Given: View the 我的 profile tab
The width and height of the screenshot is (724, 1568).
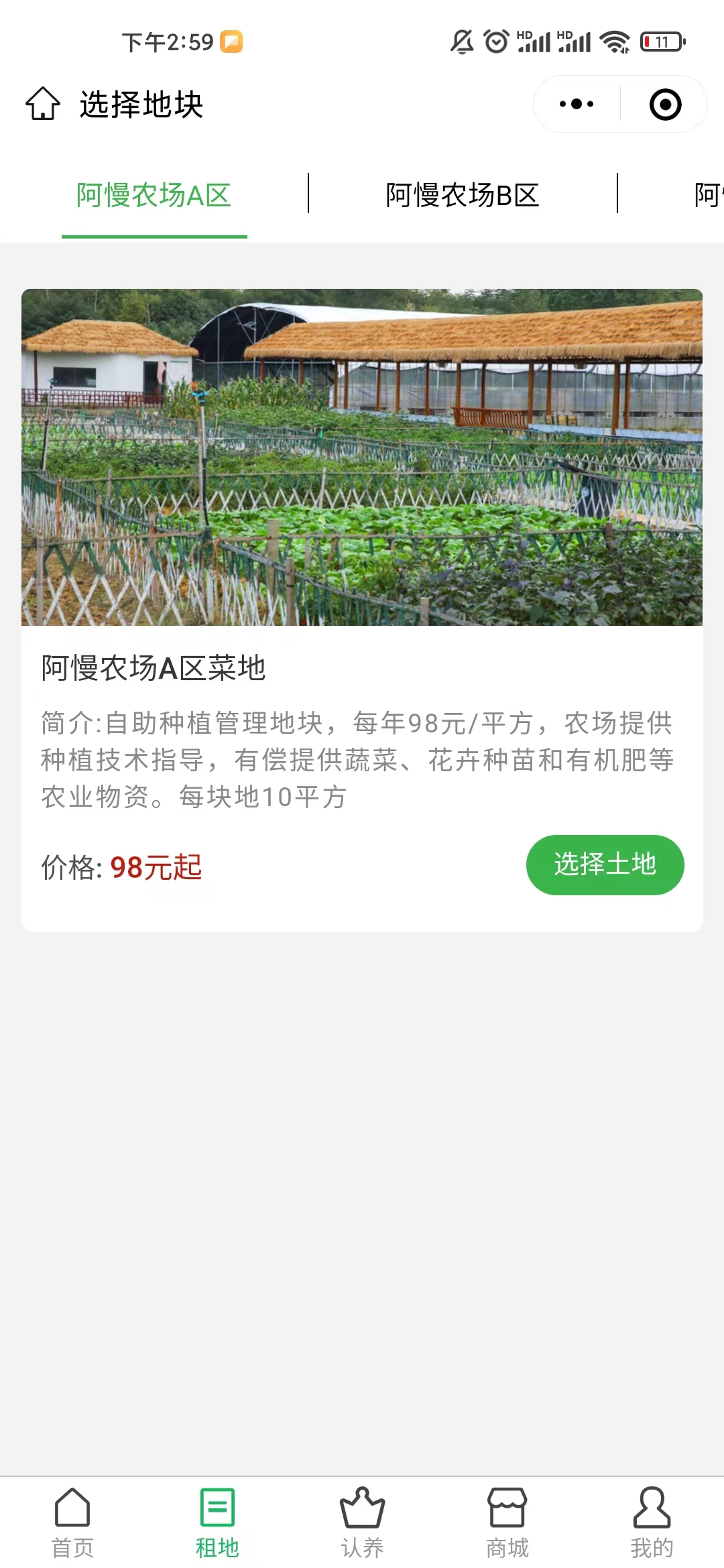Looking at the screenshot, I should click(x=652, y=1522).
